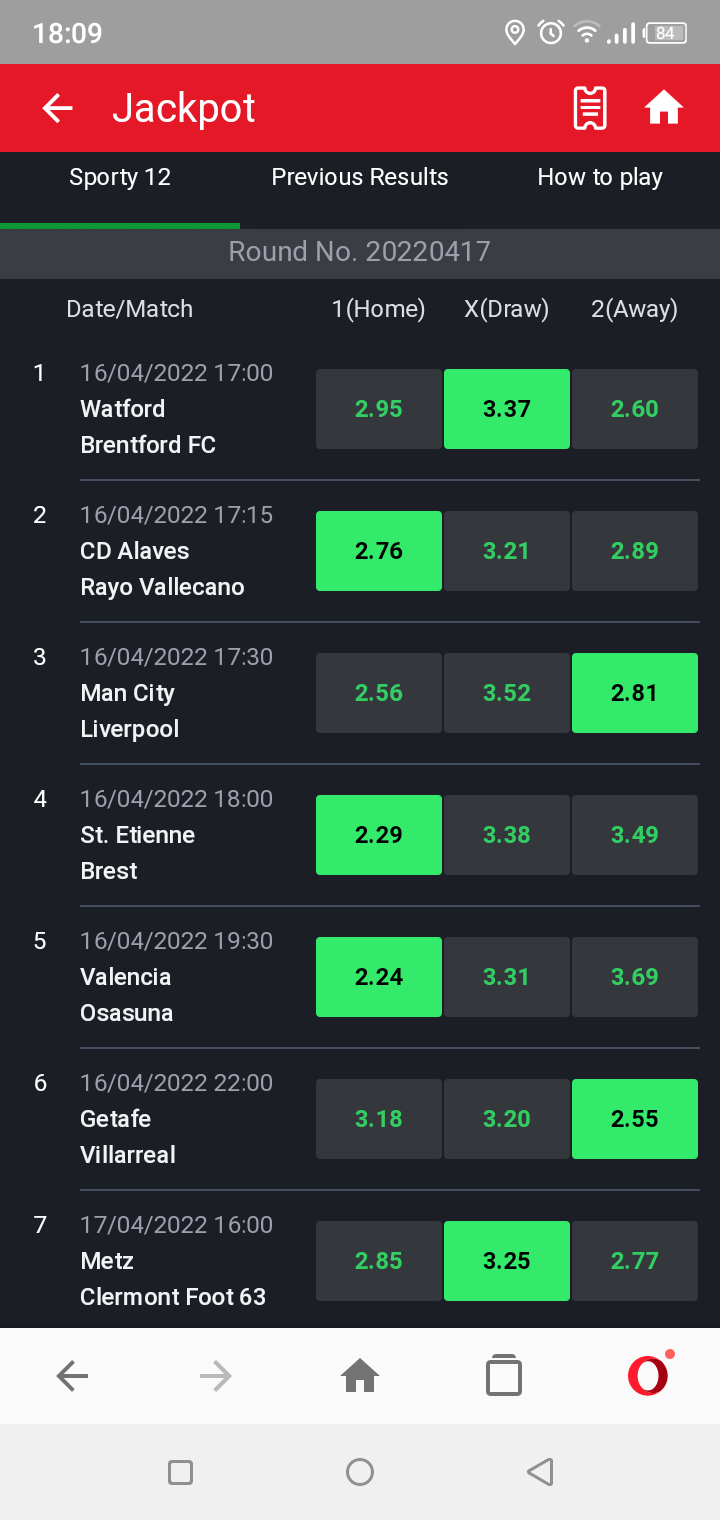Choose Osasuna away win at 3.69
This screenshot has height=1520, width=720.
pyautogui.click(x=635, y=977)
